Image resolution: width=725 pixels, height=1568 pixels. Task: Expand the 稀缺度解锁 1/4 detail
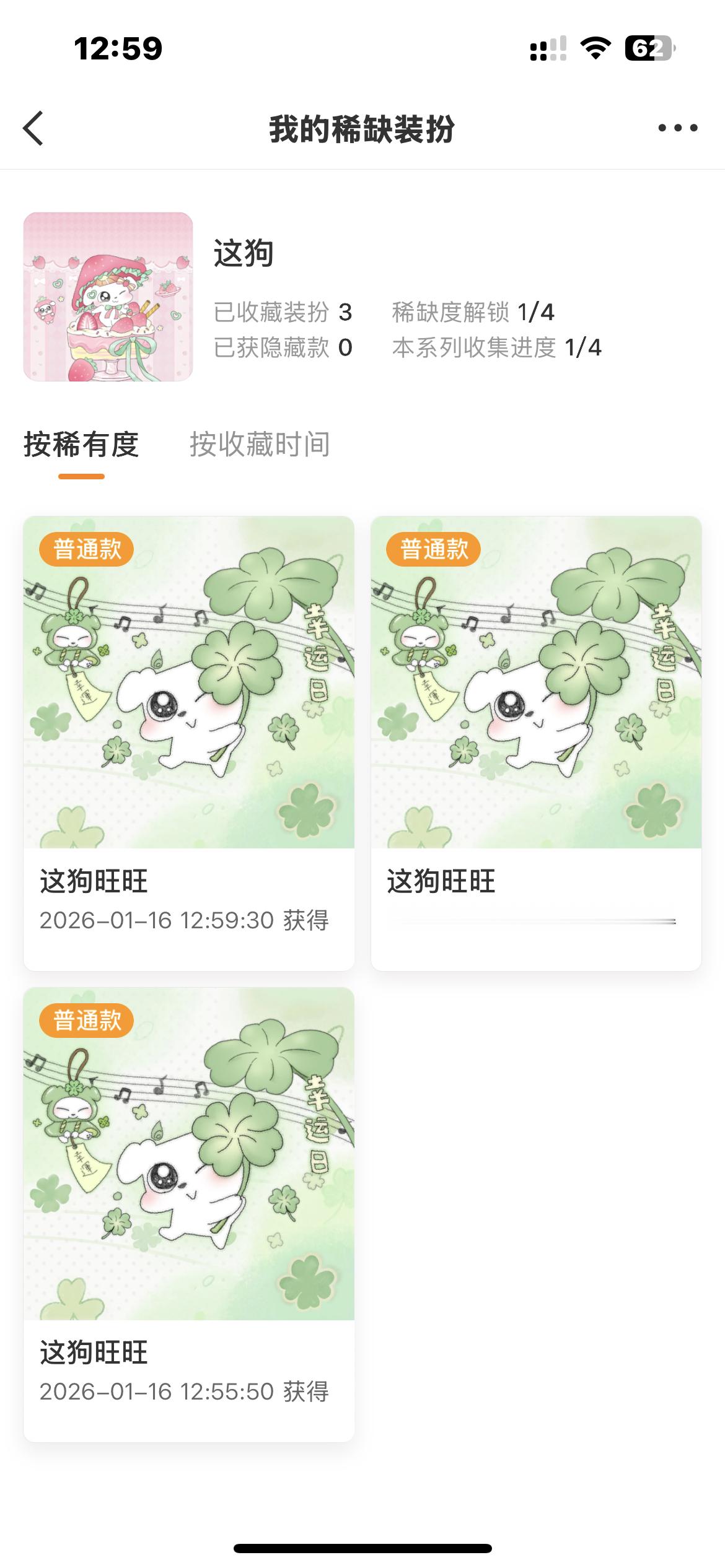click(x=474, y=312)
